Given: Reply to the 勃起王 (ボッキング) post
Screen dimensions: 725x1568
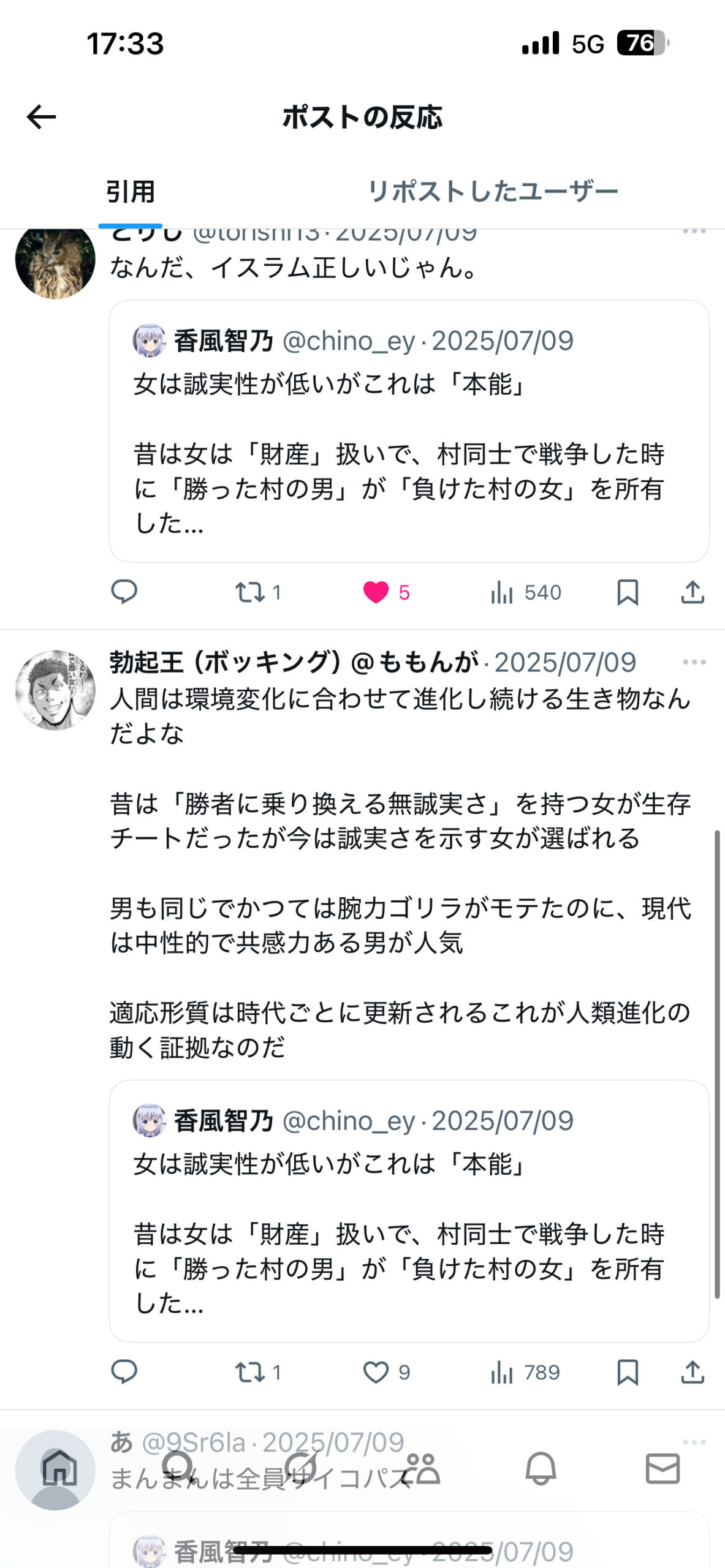Looking at the screenshot, I should [x=124, y=1372].
